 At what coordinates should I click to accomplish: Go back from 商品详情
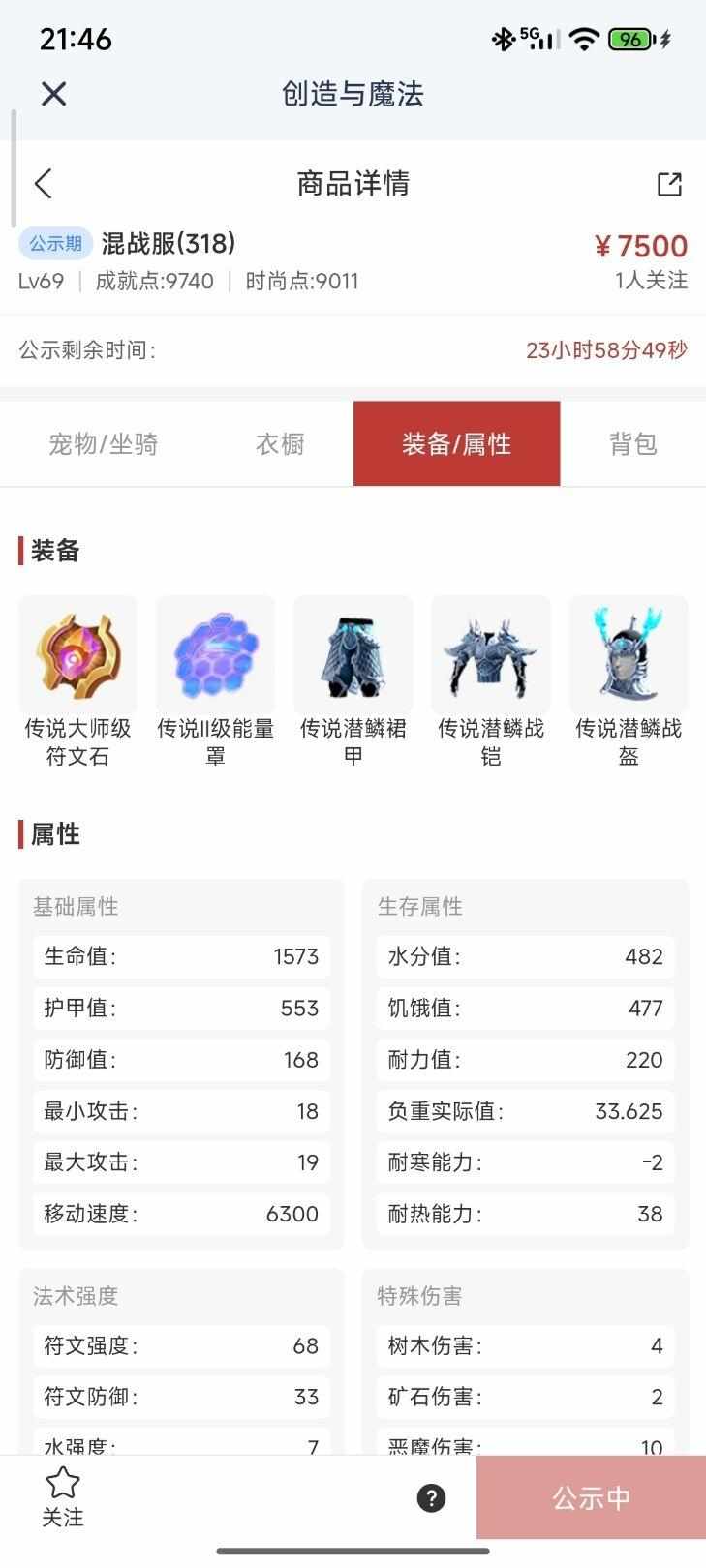(x=44, y=183)
